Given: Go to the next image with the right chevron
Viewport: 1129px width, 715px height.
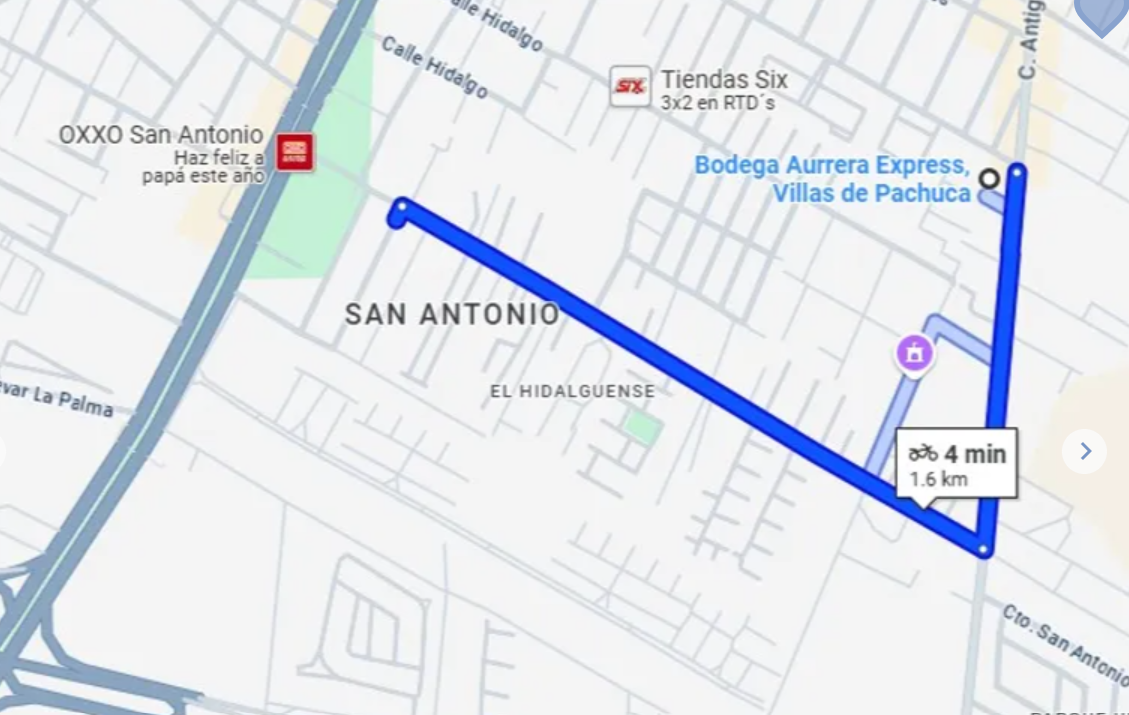Looking at the screenshot, I should [x=1084, y=451].
